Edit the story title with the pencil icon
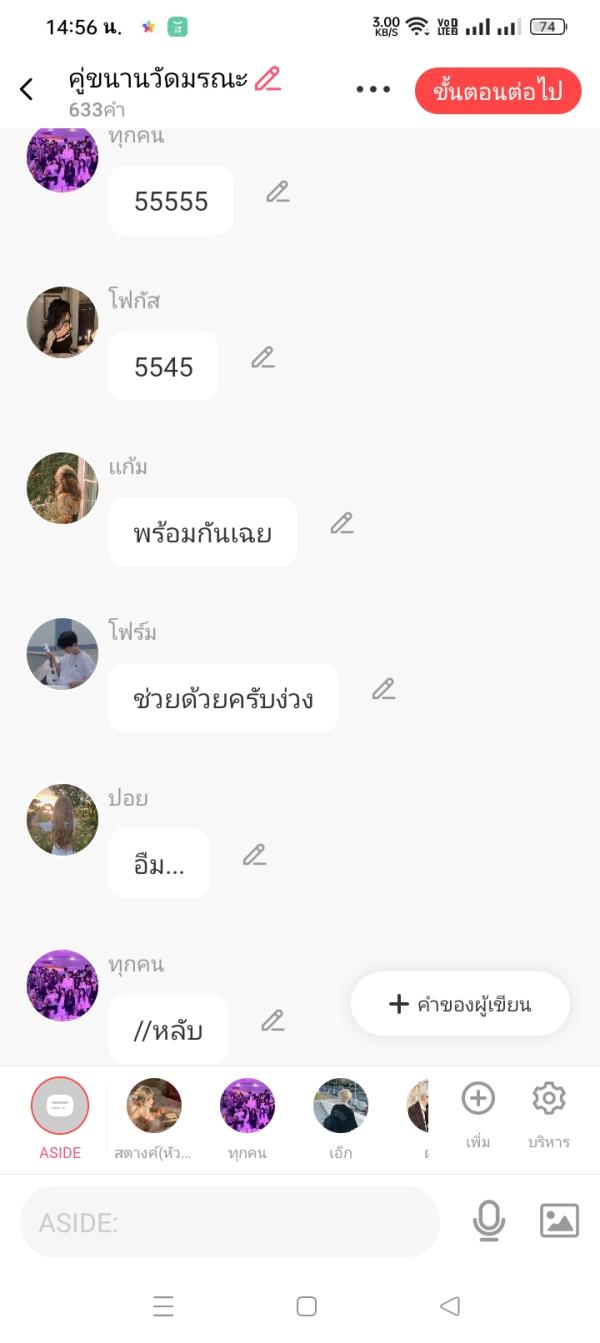The height and width of the screenshot is (1343, 600). pyautogui.click(x=268, y=79)
